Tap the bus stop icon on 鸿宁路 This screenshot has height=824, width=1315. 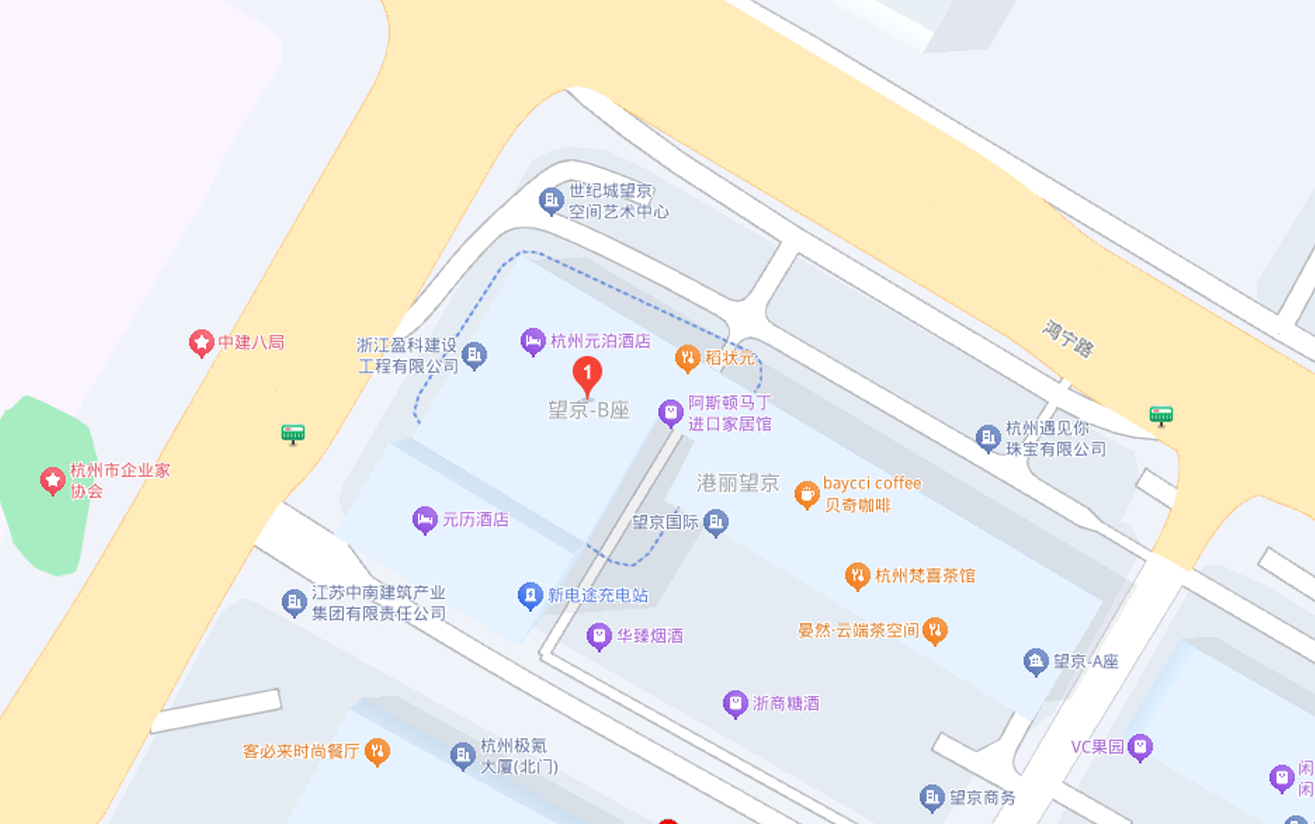point(1160,415)
